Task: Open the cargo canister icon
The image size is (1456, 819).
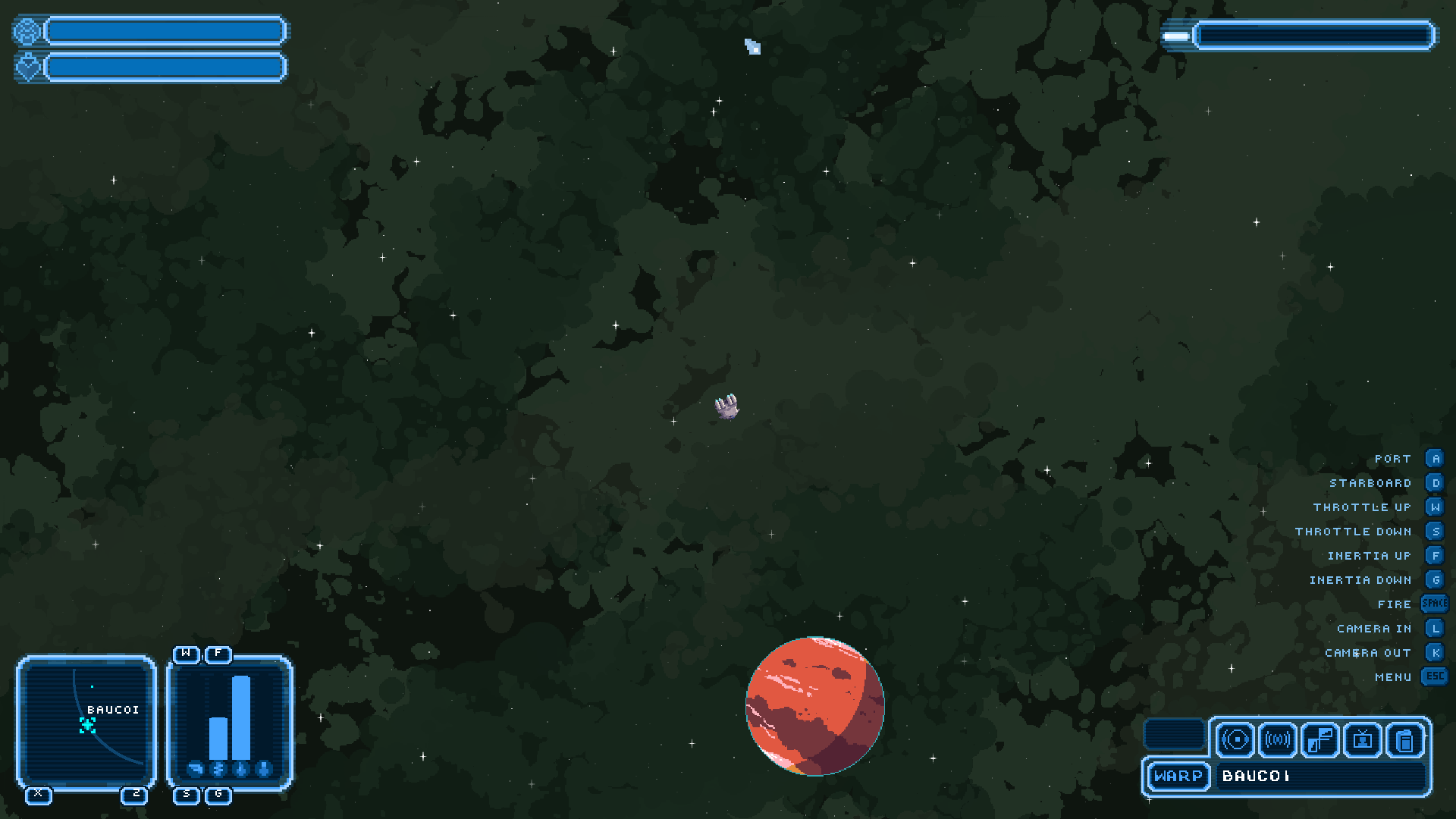Action: (x=1405, y=739)
